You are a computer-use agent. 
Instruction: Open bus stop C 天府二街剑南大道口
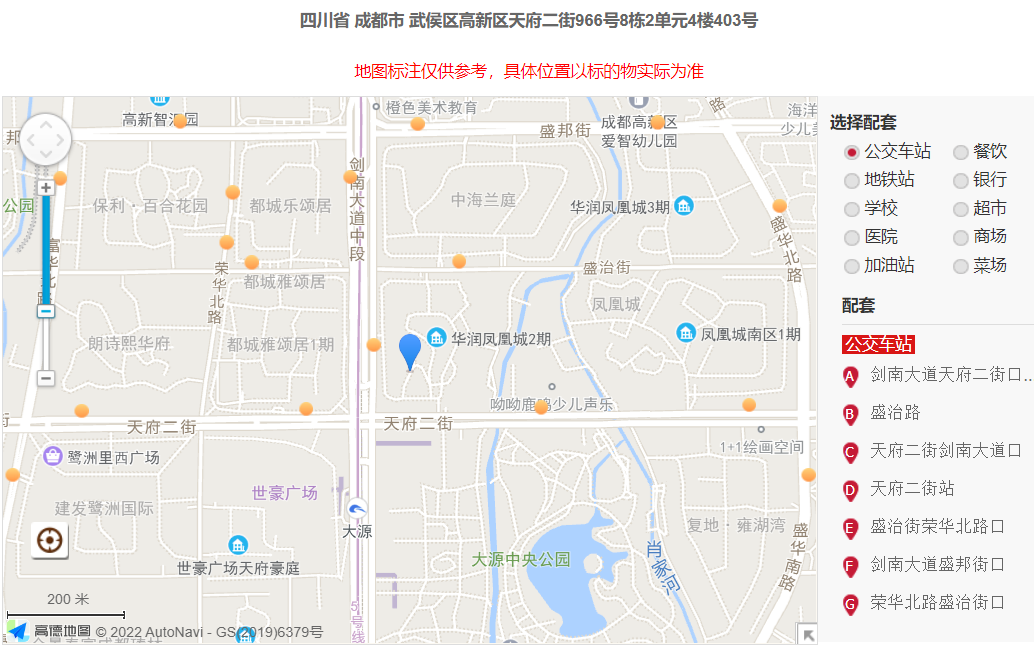[945, 451]
